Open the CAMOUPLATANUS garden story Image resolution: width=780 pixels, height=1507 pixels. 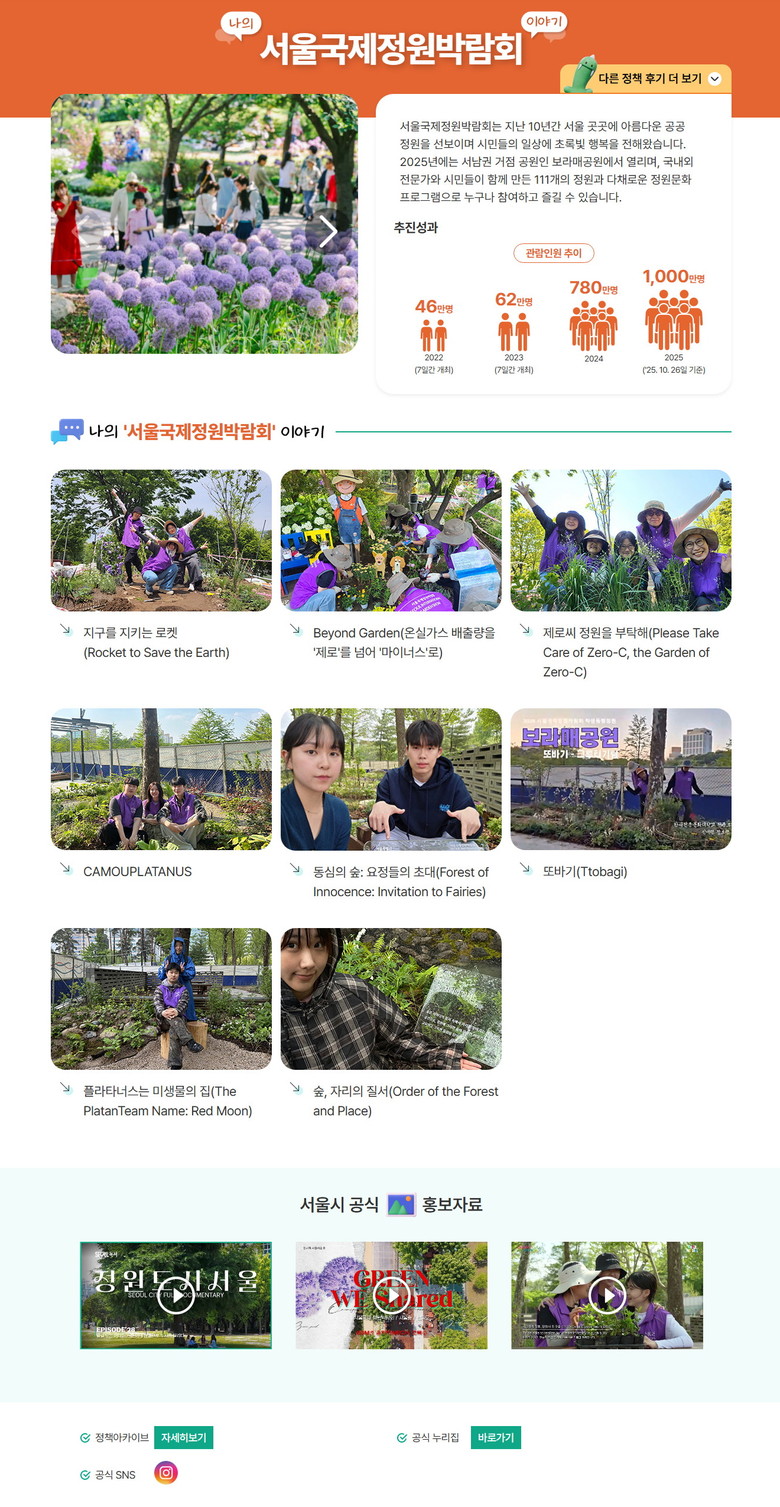click(x=161, y=780)
